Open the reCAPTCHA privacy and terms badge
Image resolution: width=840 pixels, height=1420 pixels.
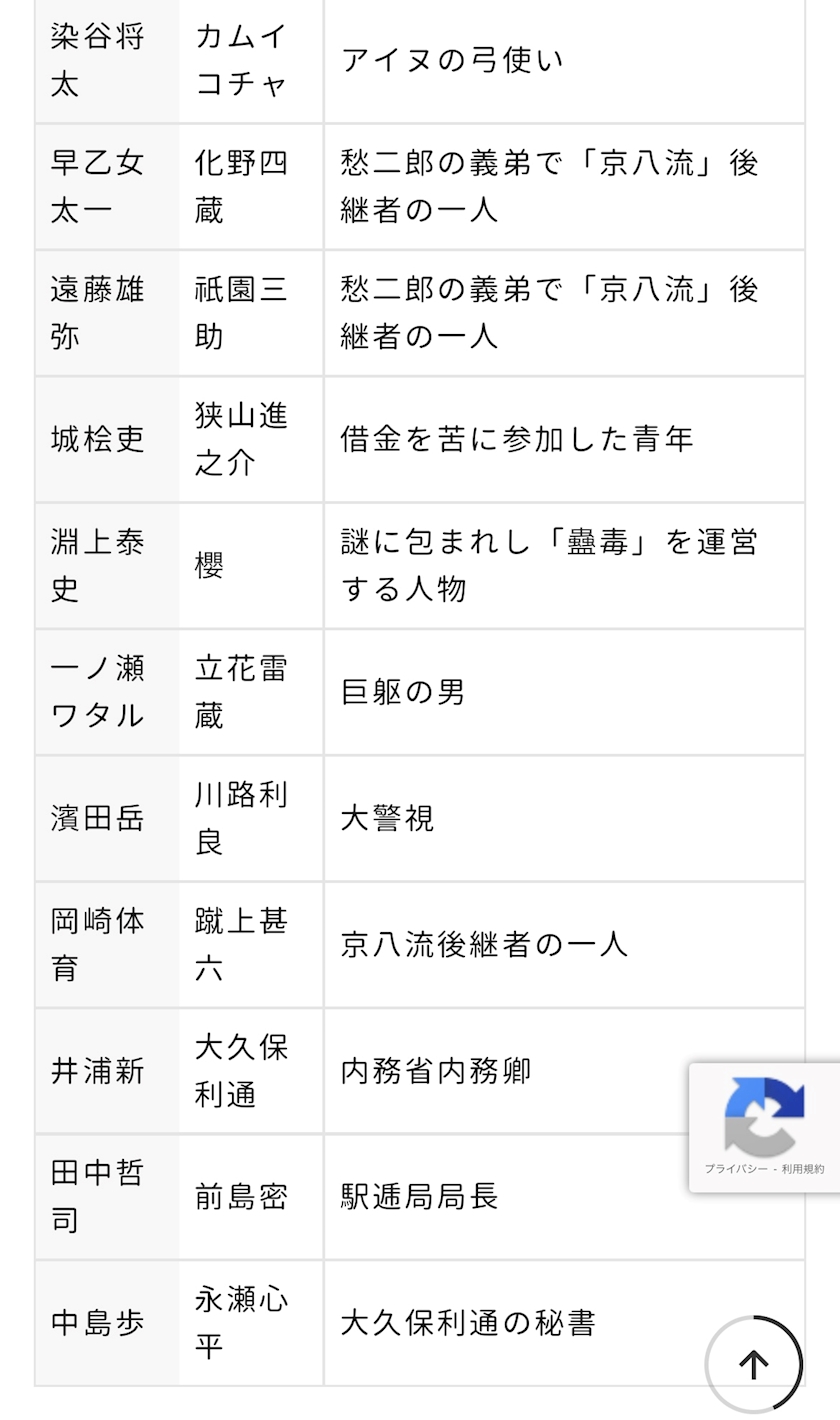click(765, 1127)
